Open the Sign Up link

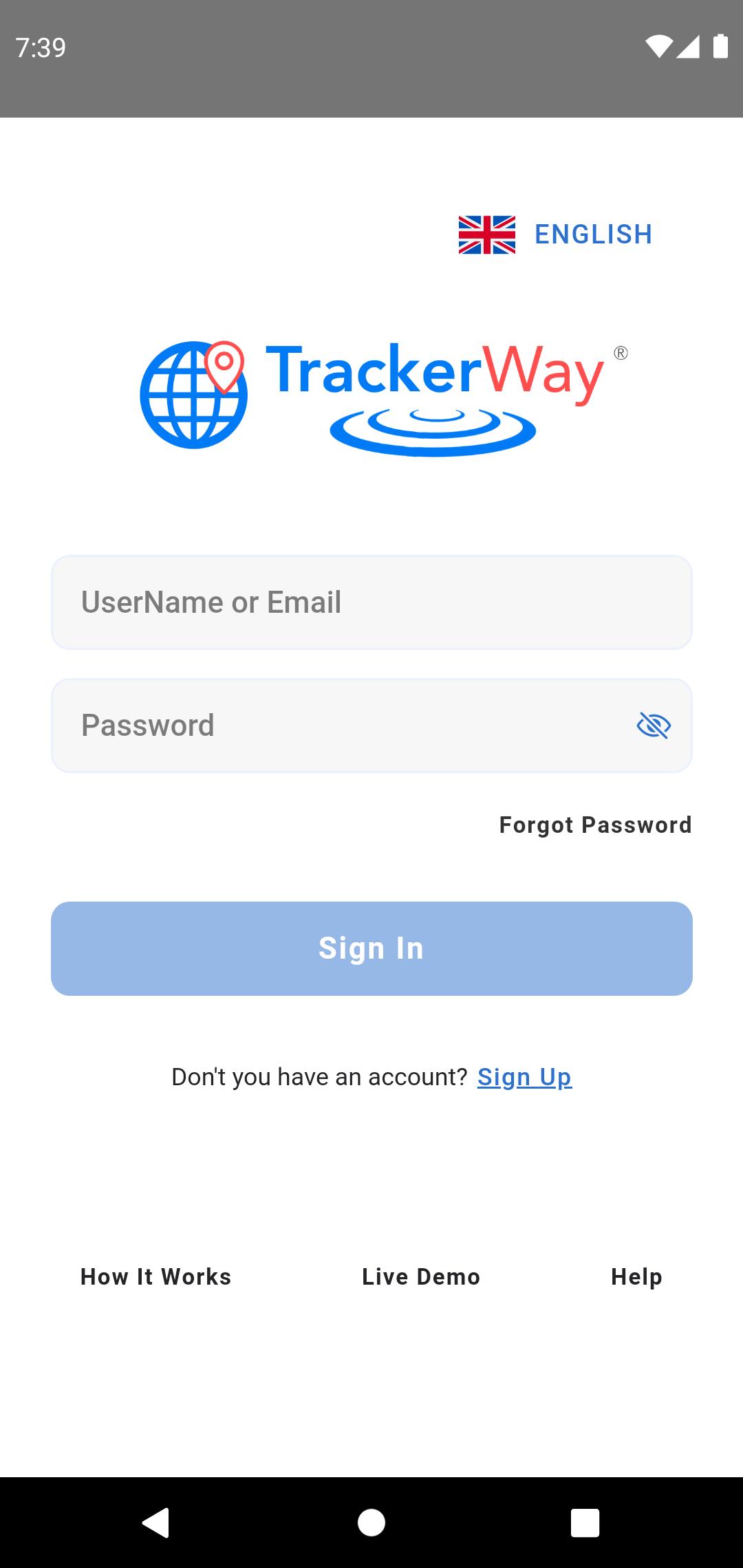pos(524,1077)
